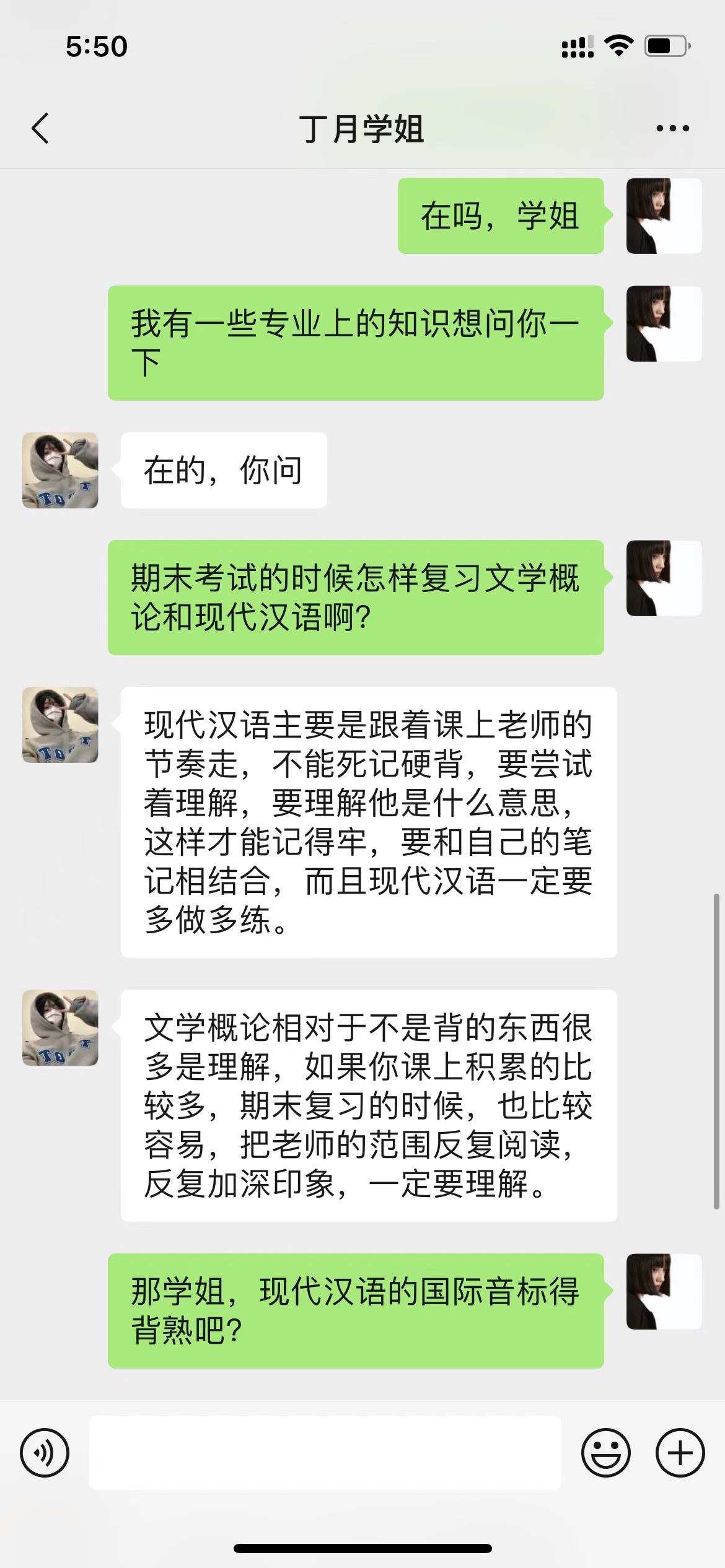Tap my avatar beside 在吗，学姐
Image resolution: width=725 pixels, height=1568 pixels.
[664, 216]
